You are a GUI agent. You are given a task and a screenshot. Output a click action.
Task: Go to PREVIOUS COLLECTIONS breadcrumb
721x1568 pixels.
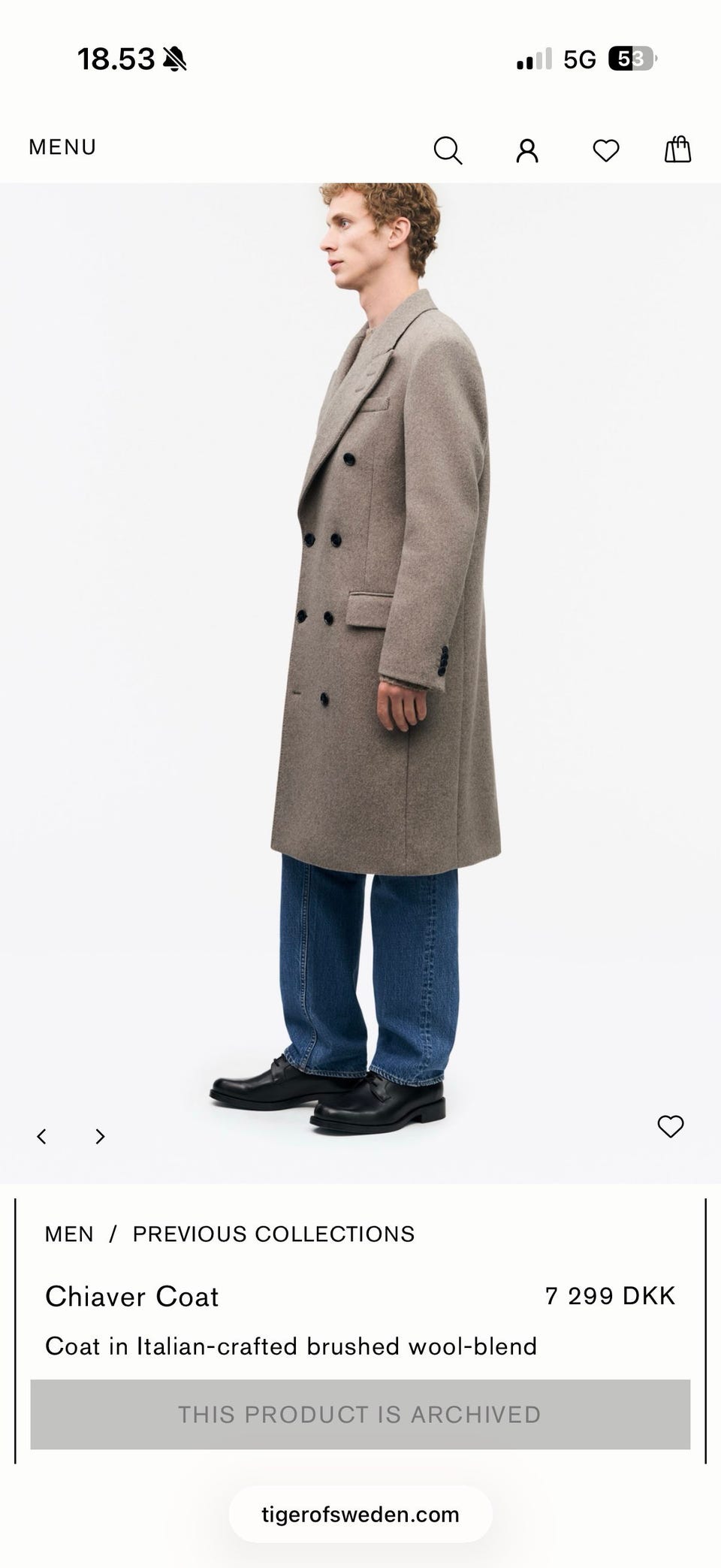coord(273,1234)
